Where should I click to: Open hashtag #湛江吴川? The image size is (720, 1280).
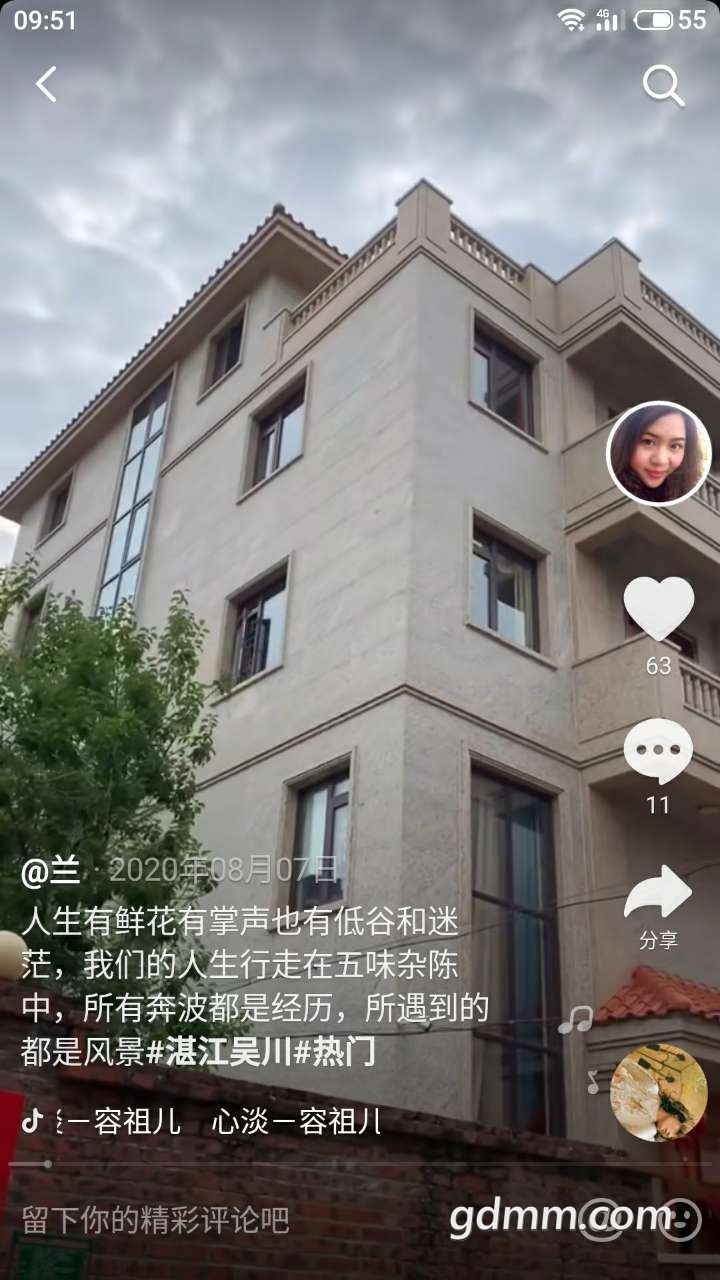[x=216, y=1053]
